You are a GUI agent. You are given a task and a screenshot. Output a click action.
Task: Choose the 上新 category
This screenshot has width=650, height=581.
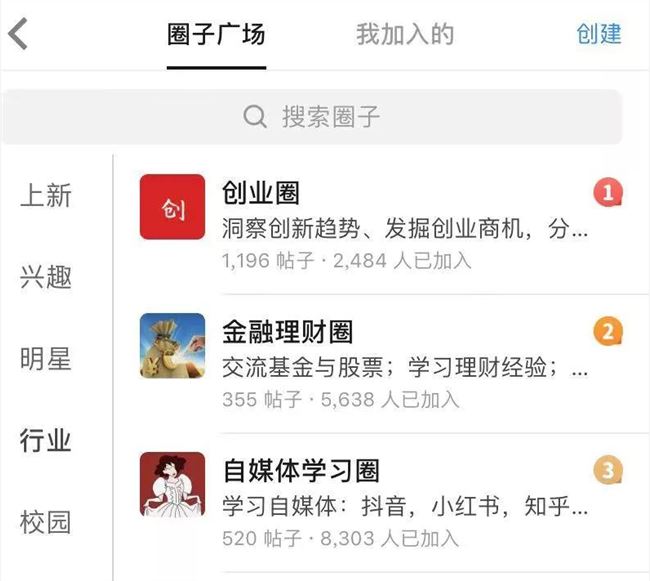tap(46, 195)
